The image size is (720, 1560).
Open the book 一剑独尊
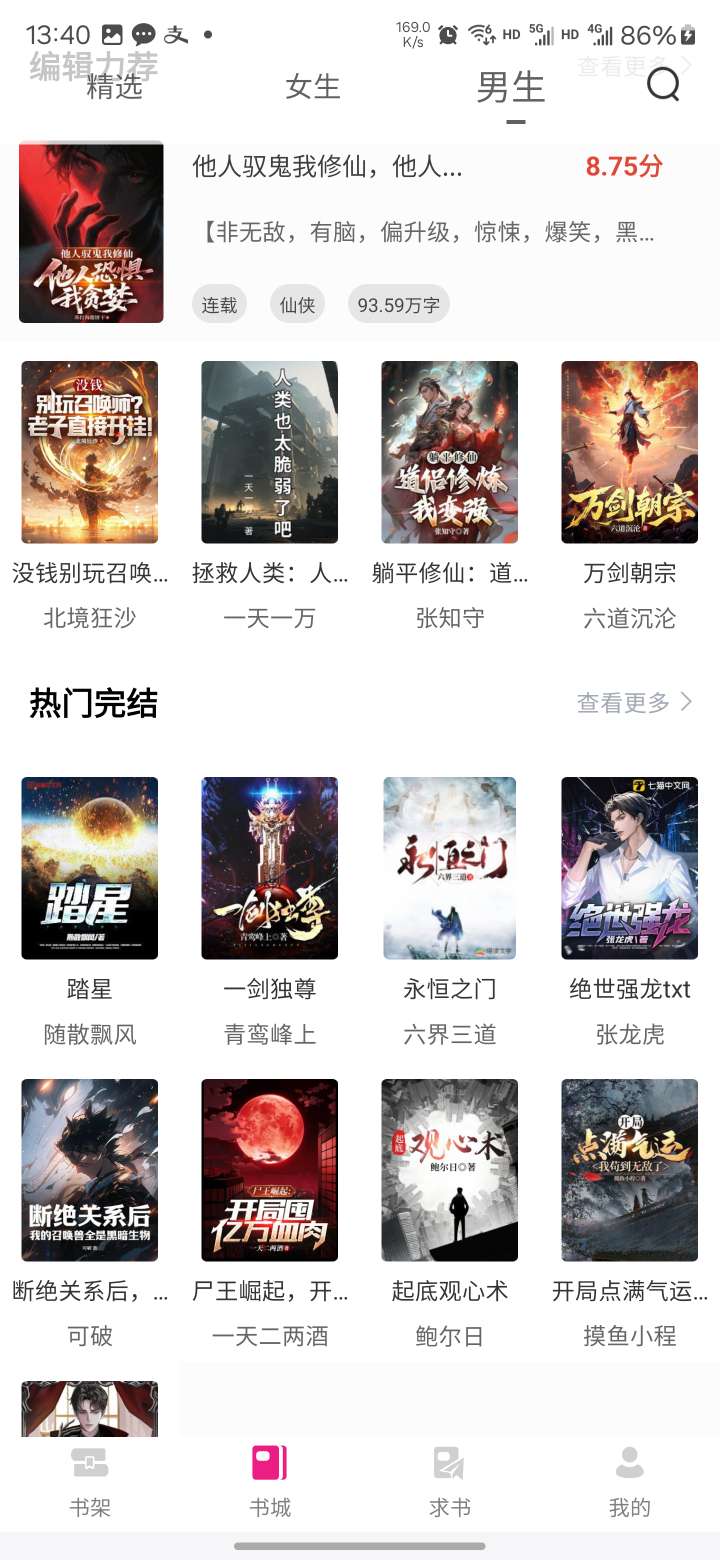point(270,868)
